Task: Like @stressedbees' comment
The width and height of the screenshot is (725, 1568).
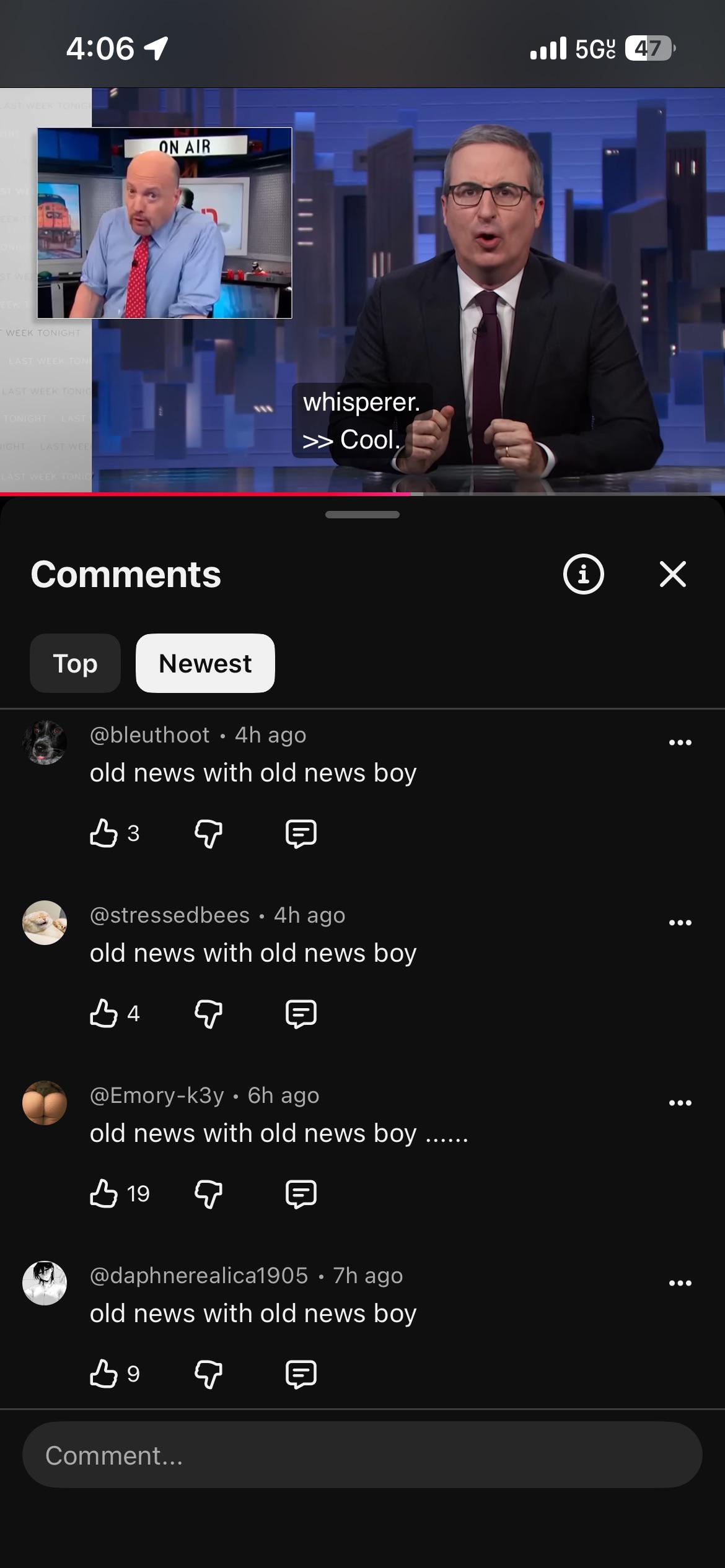Action: (103, 1014)
